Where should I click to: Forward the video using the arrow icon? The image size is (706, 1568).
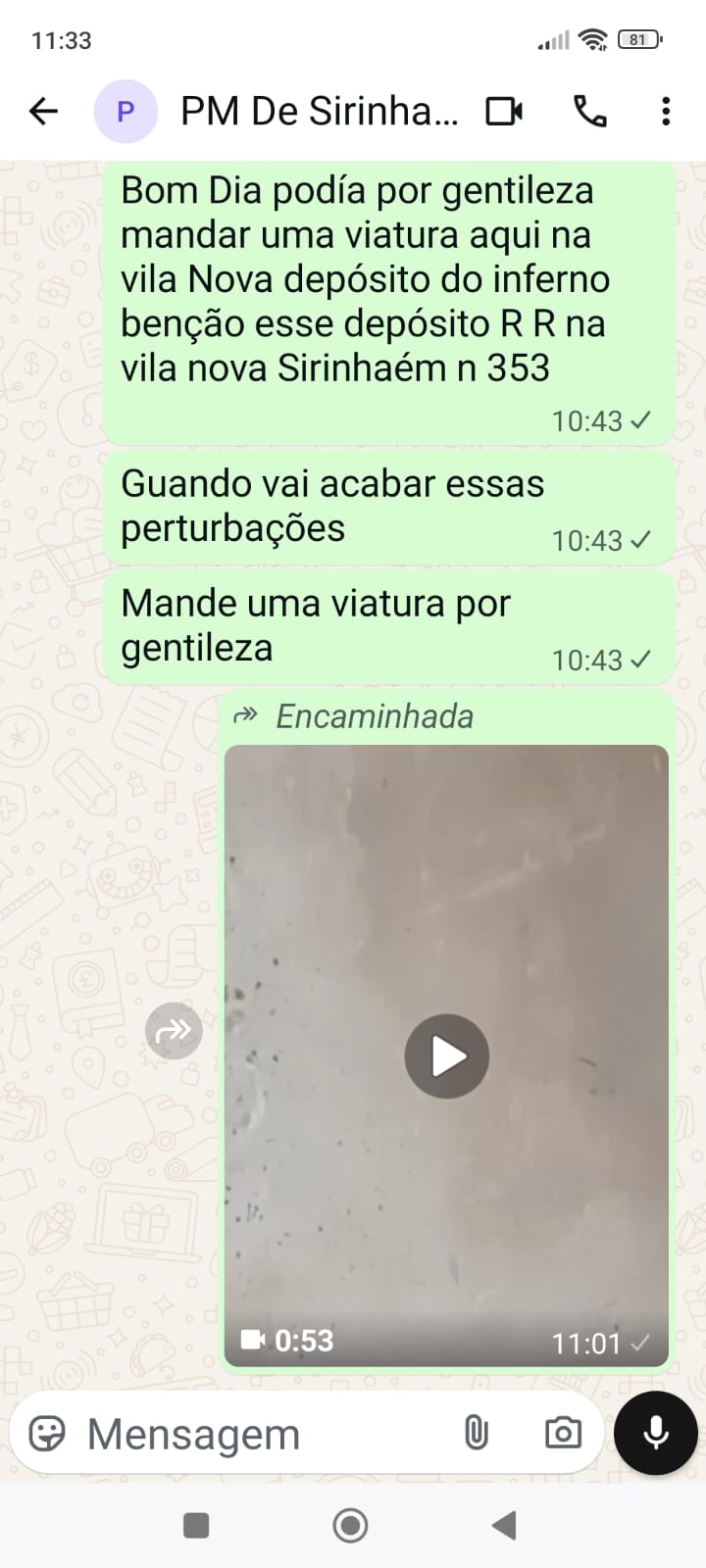(174, 1031)
